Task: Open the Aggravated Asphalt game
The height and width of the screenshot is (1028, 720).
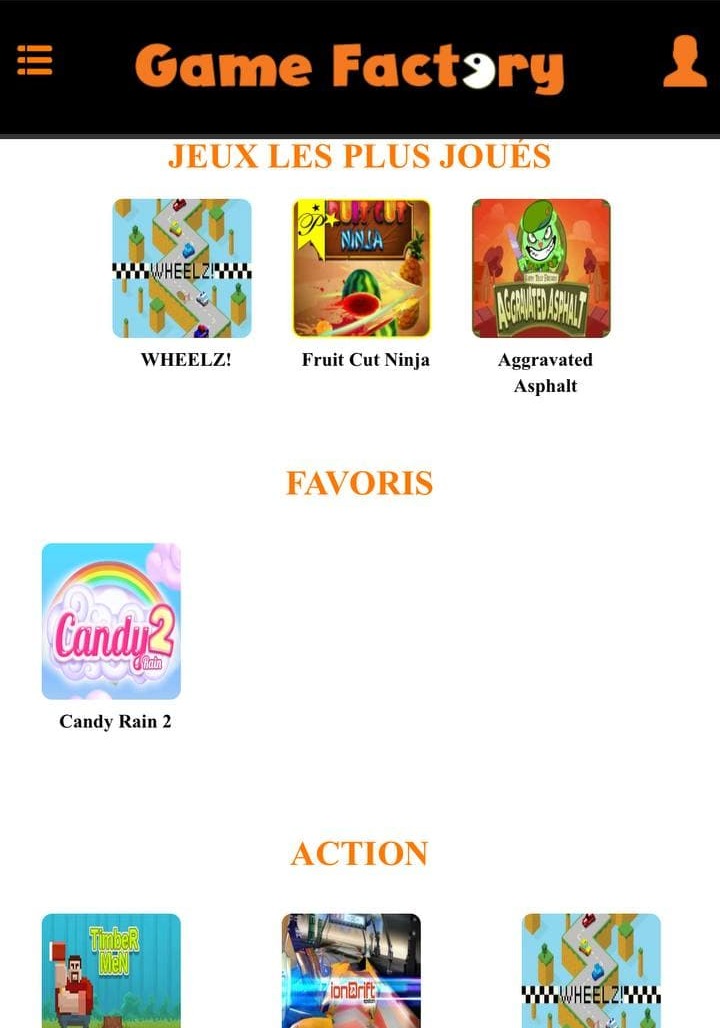Action: (541, 268)
